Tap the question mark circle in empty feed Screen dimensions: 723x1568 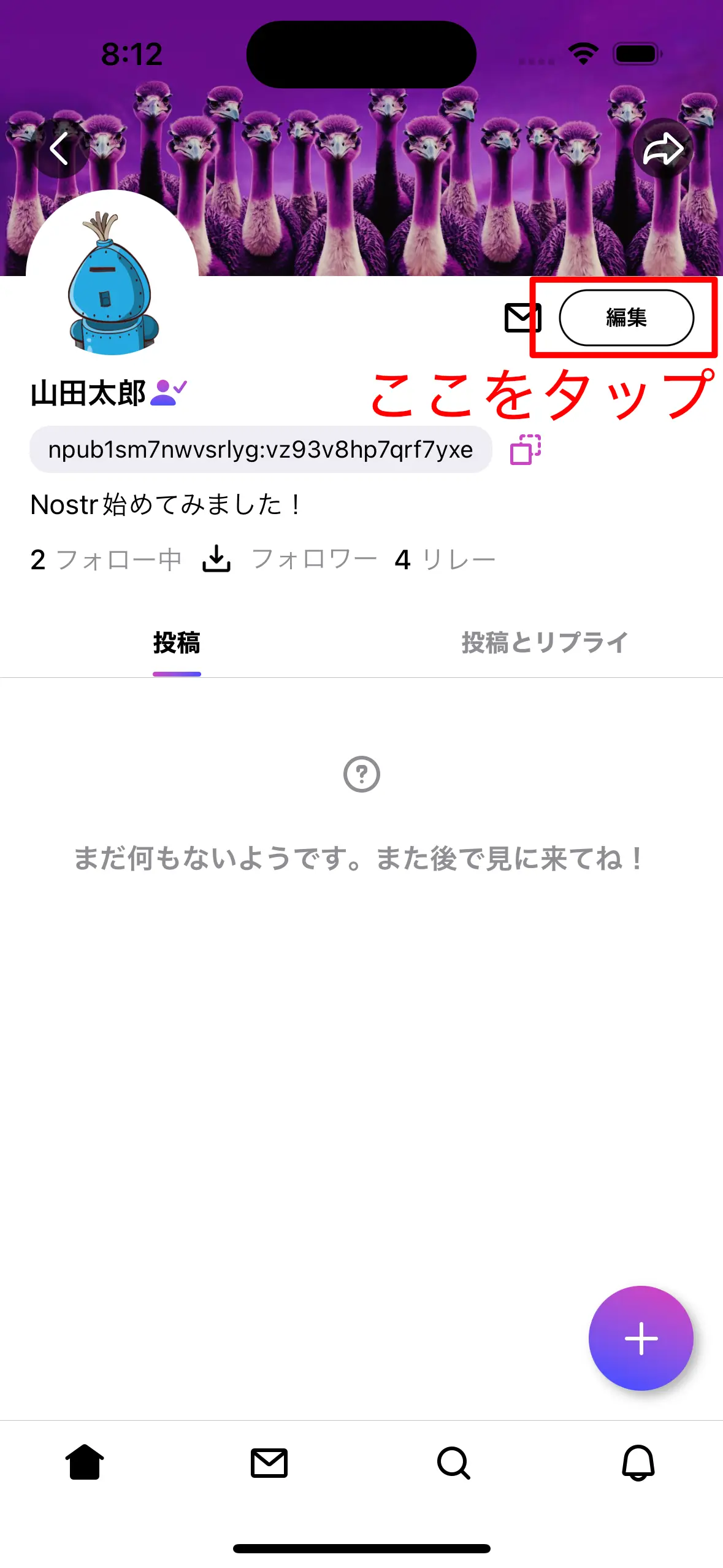coord(361,774)
